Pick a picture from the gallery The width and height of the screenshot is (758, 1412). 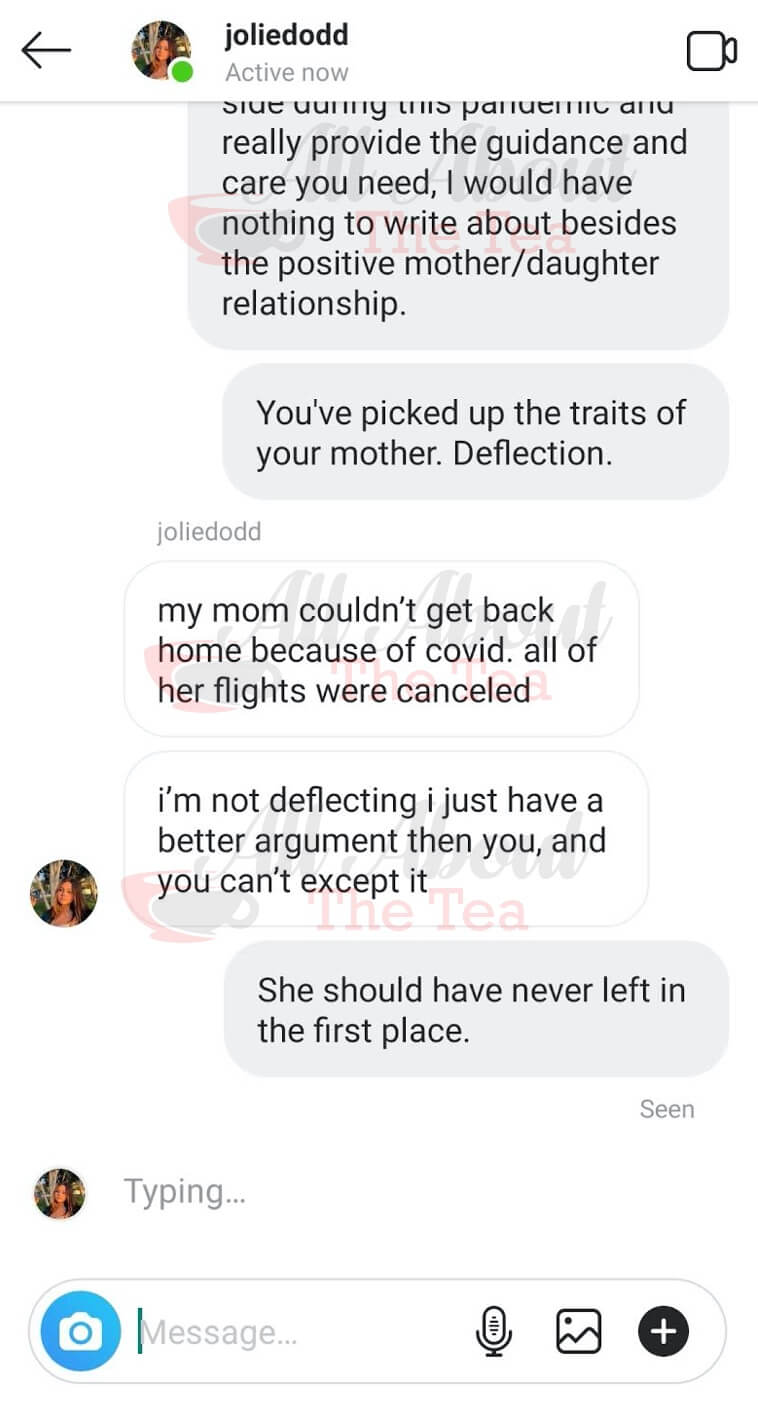tap(579, 1331)
